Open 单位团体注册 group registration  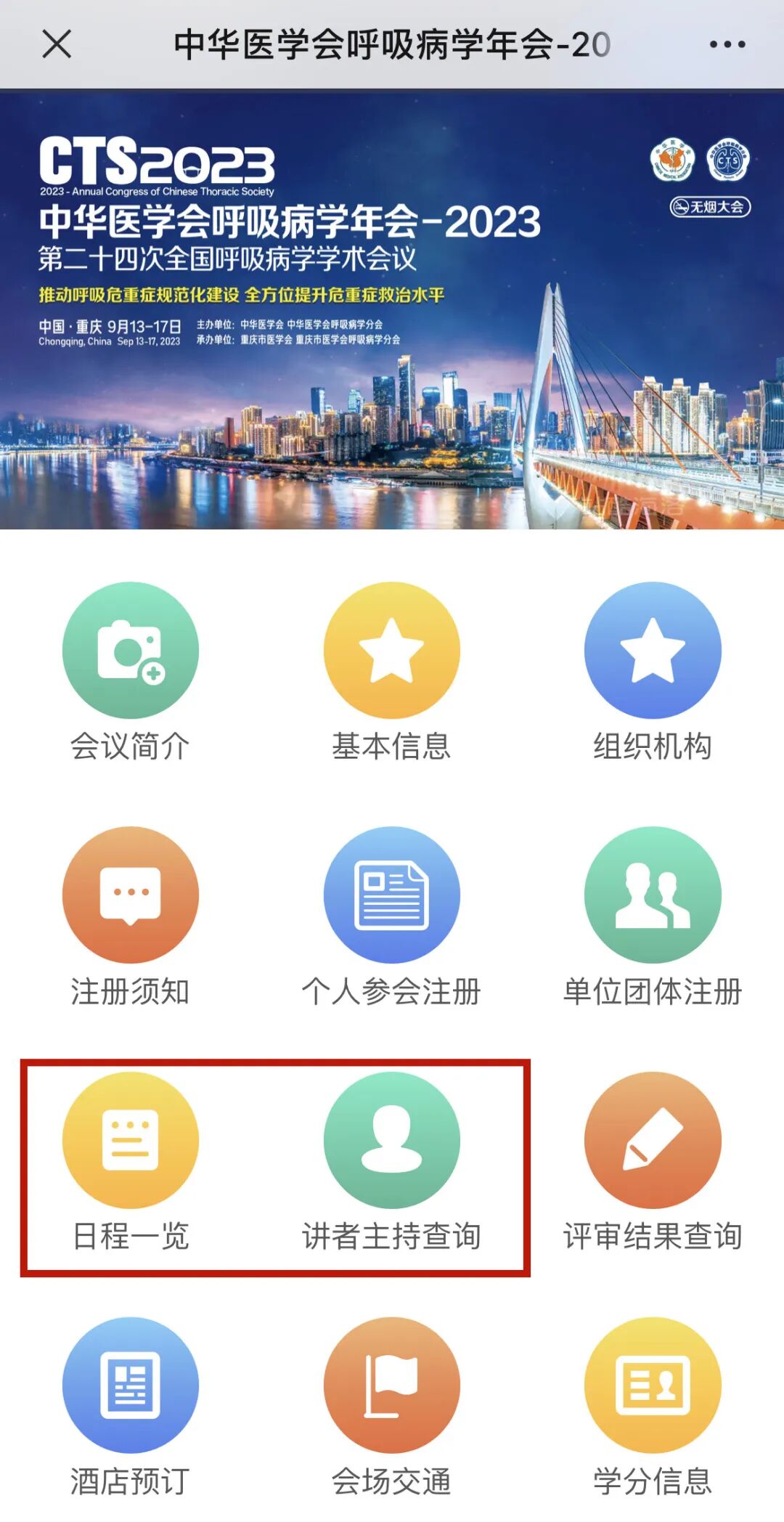(x=653, y=895)
